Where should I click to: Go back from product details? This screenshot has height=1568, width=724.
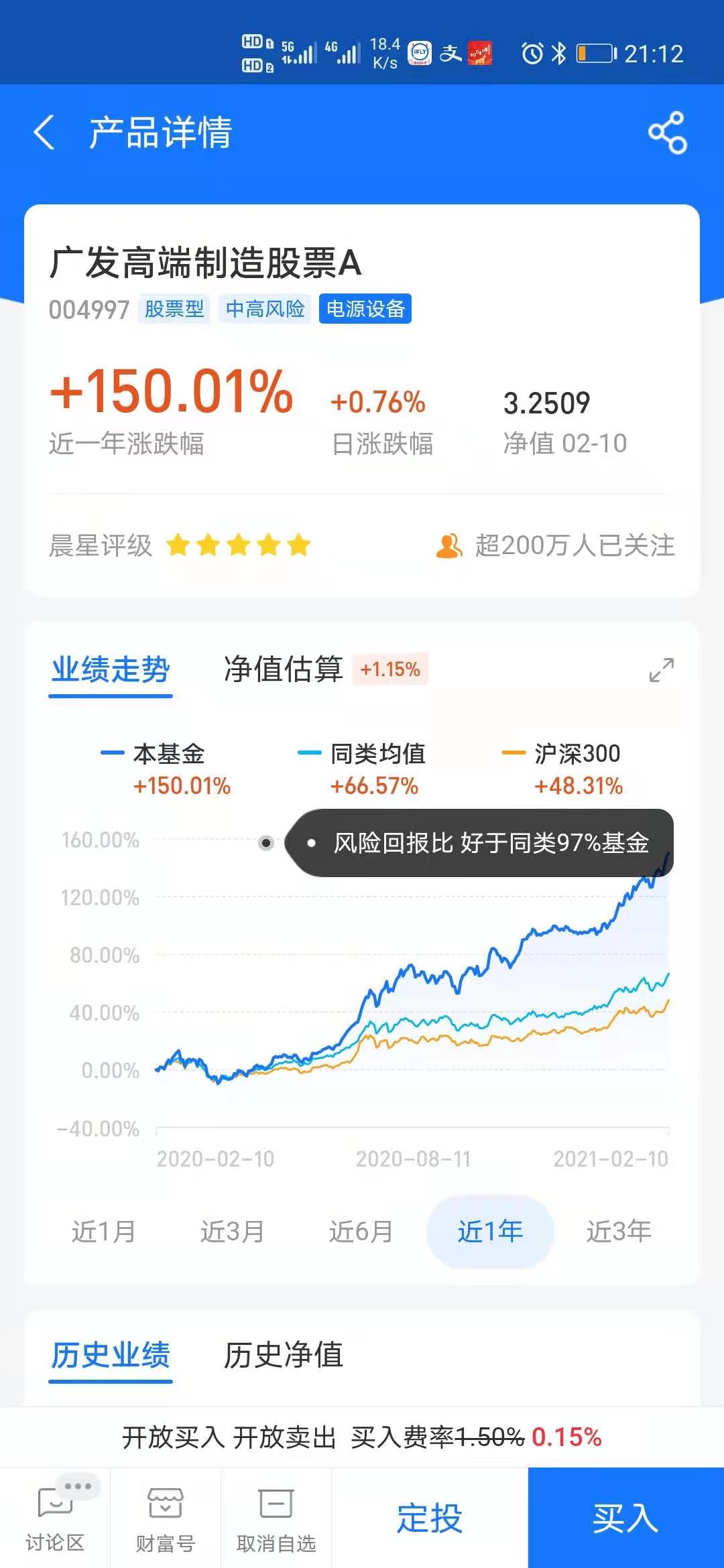coord(44,132)
